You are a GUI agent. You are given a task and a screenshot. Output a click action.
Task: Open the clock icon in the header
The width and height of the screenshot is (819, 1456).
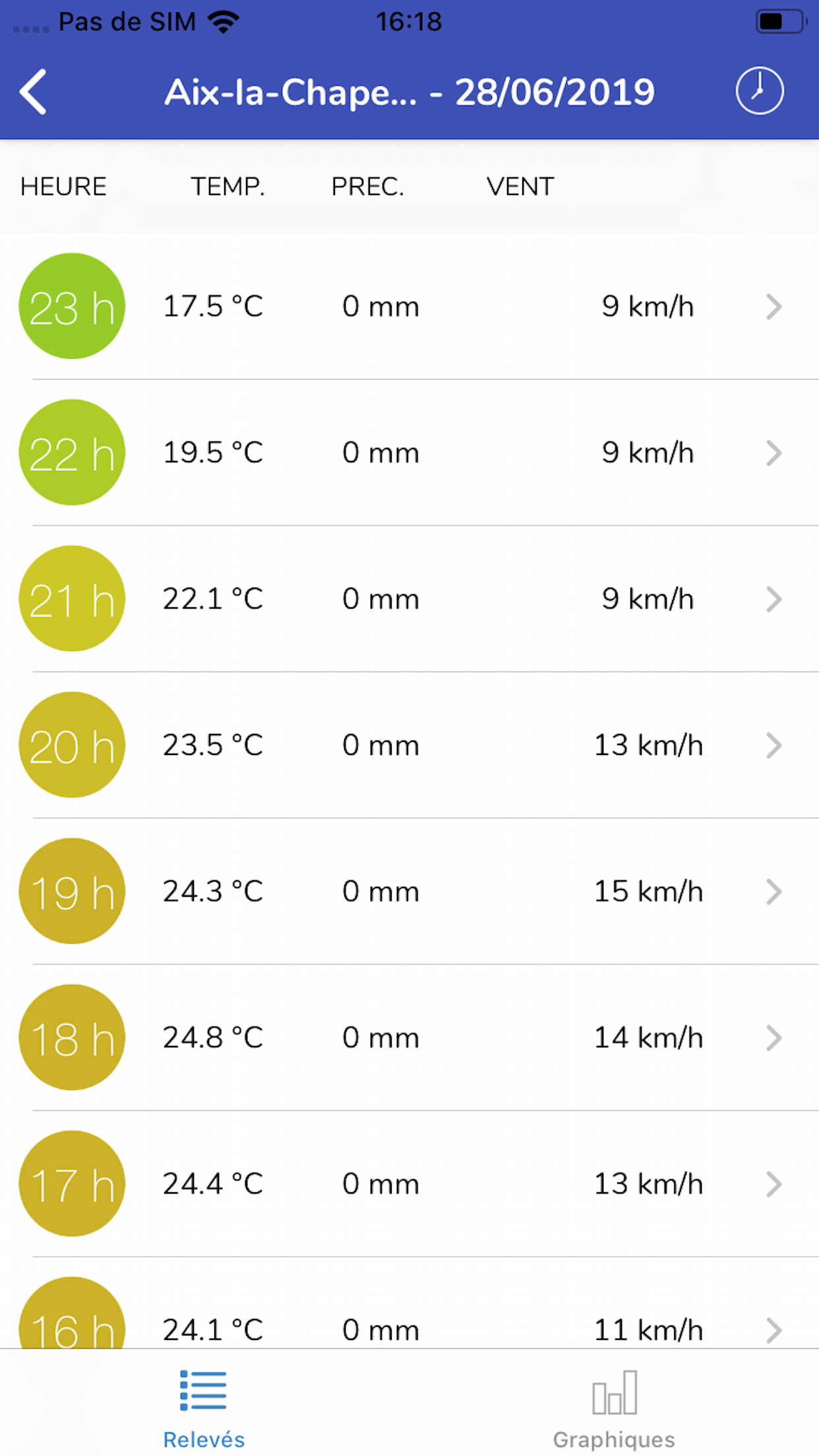[x=760, y=91]
